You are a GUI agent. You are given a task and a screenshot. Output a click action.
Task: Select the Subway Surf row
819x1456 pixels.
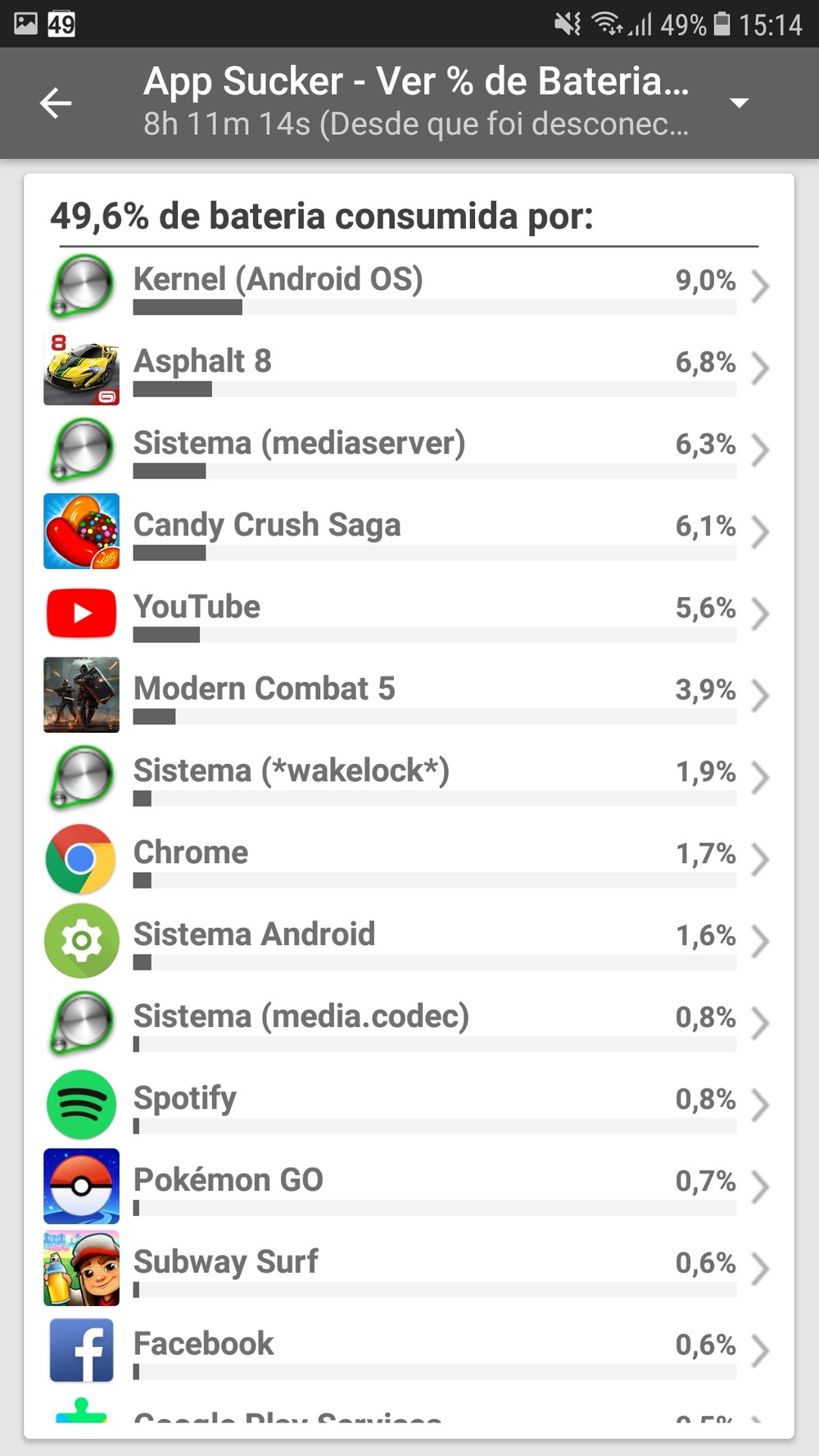(x=409, y=1268)
